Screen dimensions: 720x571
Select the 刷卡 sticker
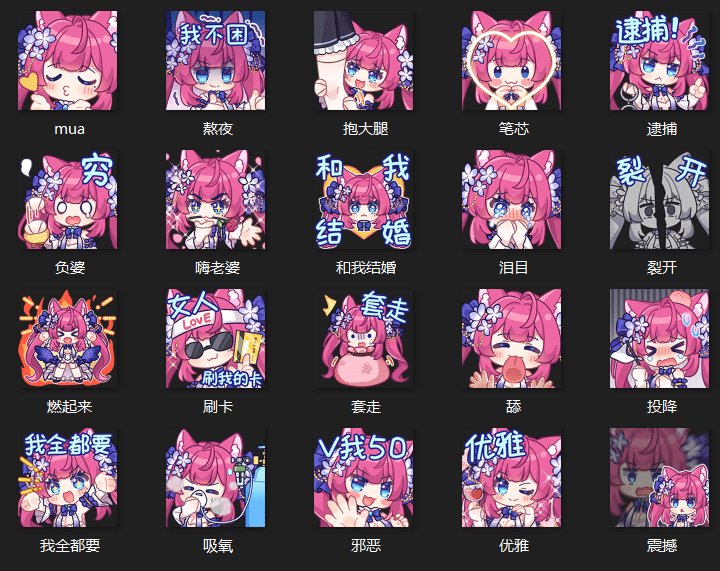tap(216, 339)
